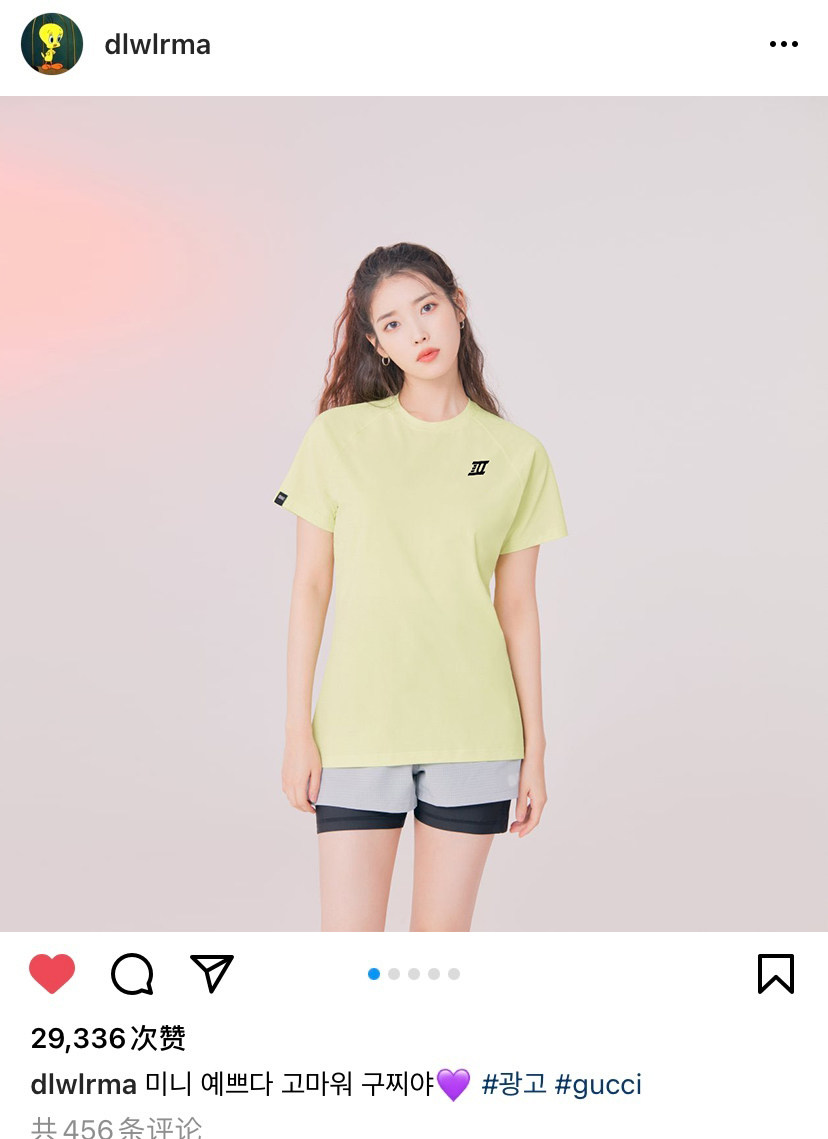Open the dlwlrma username at the top
This screenshot has width=828, height=1139.
158,45
